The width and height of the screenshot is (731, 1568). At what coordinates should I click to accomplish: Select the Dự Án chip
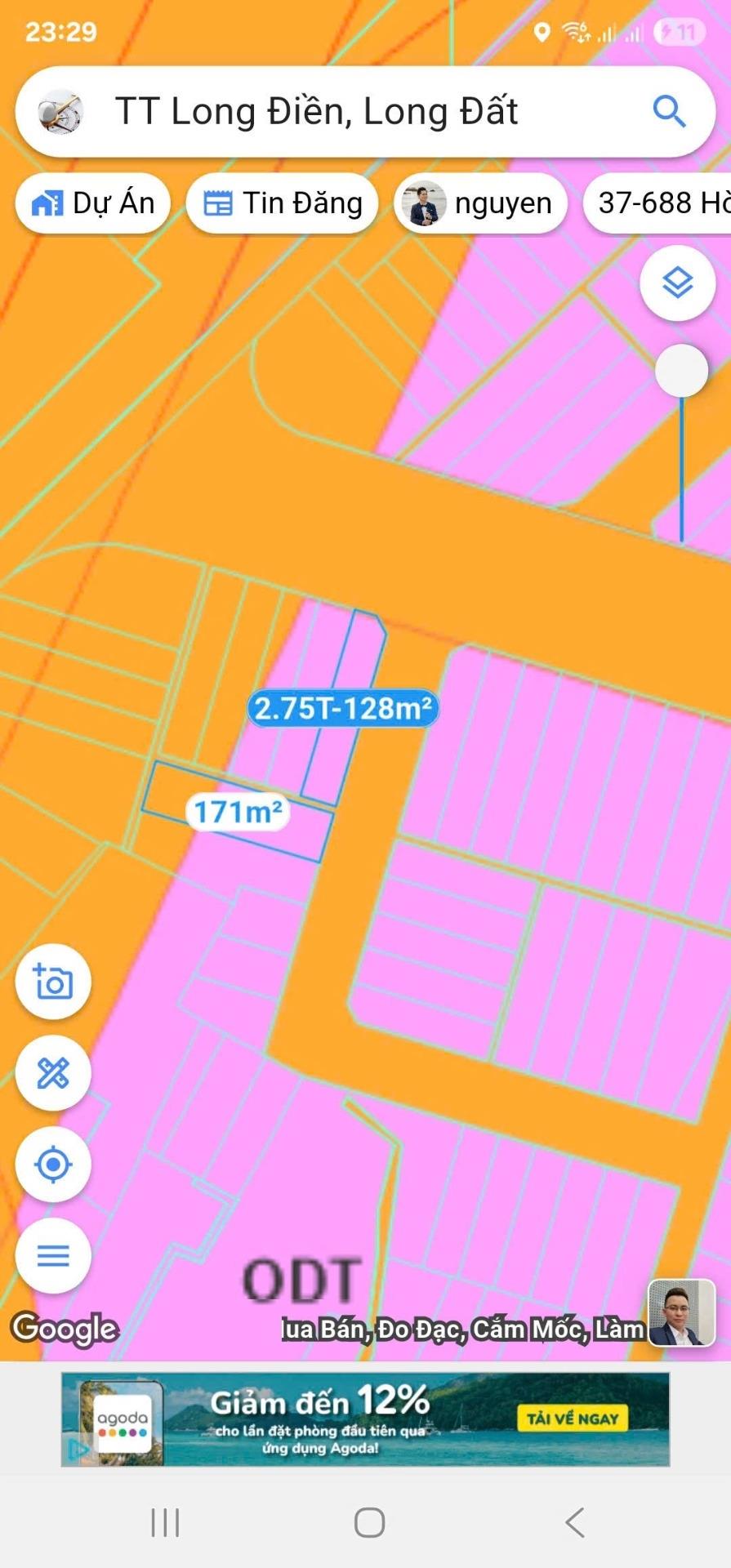point(93,203)
